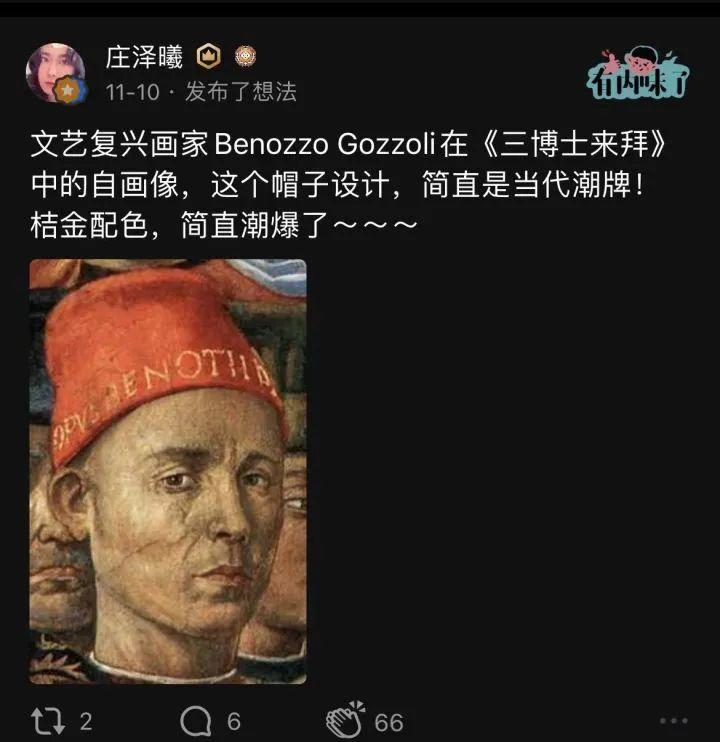Viewport: 720px width, 742px height.
Task: Open the attached painting image
Action: pyautogui.click(x=168, y=471)
